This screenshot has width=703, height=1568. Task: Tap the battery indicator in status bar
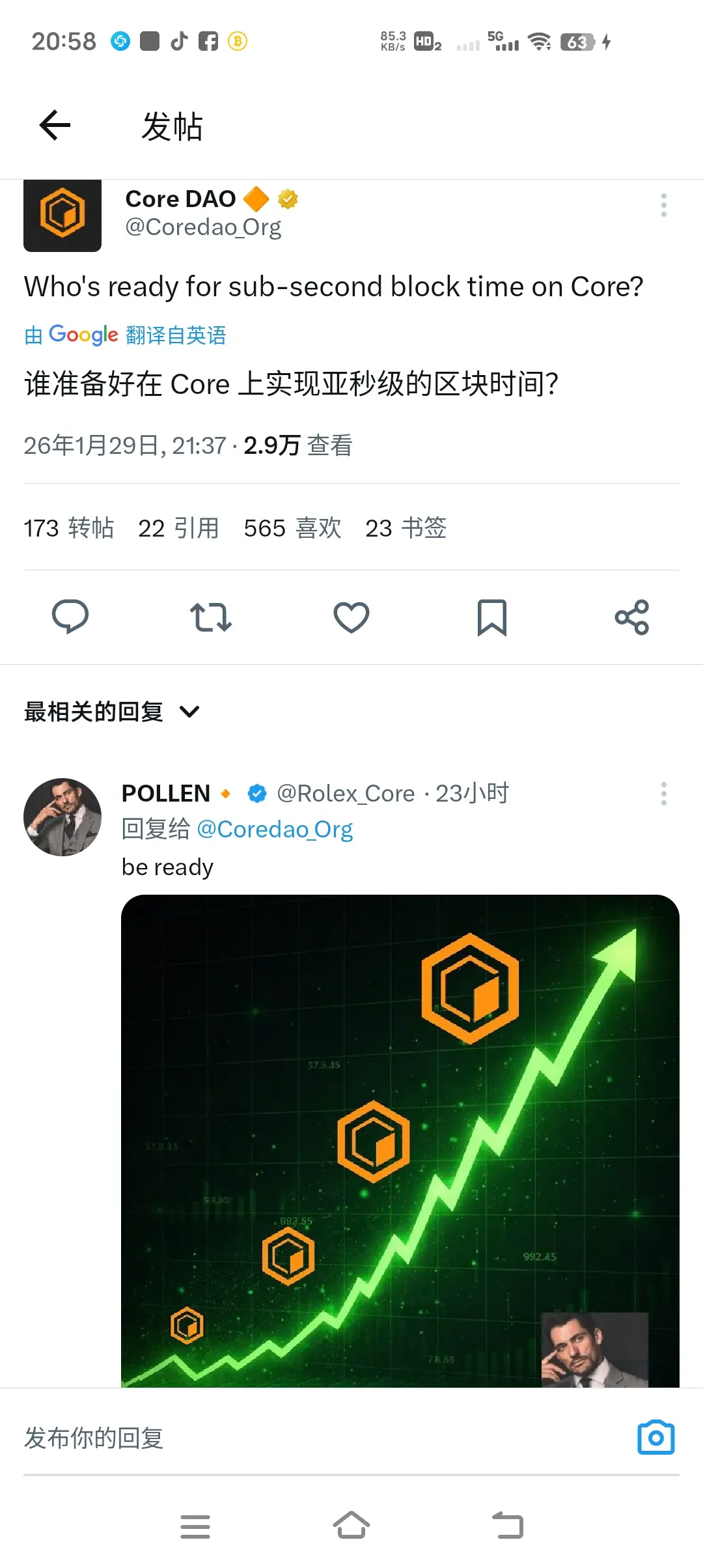[579, 42]
